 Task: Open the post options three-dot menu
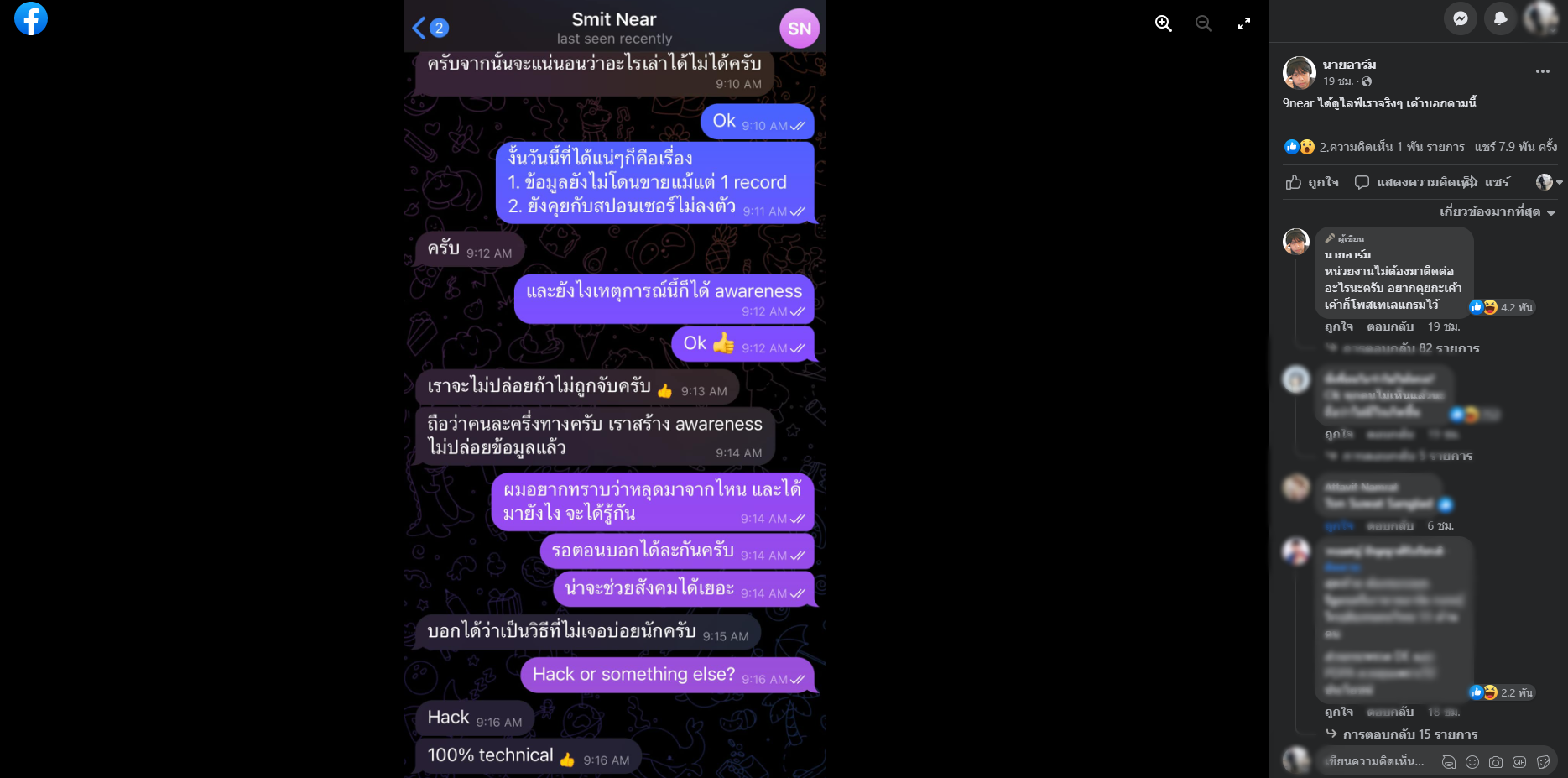(1542, 71)
